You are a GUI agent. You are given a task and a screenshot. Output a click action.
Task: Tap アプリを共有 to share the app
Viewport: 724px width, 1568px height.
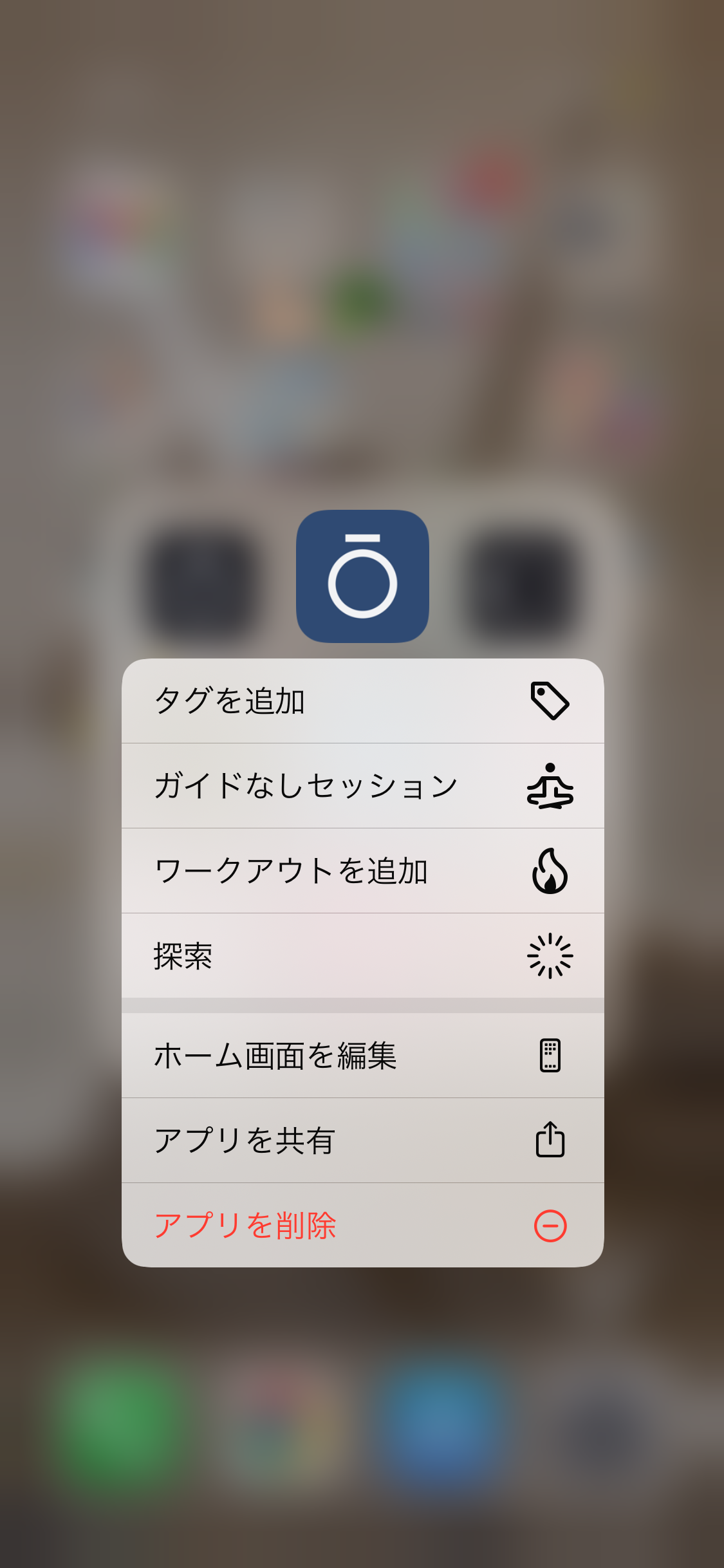245,1141
